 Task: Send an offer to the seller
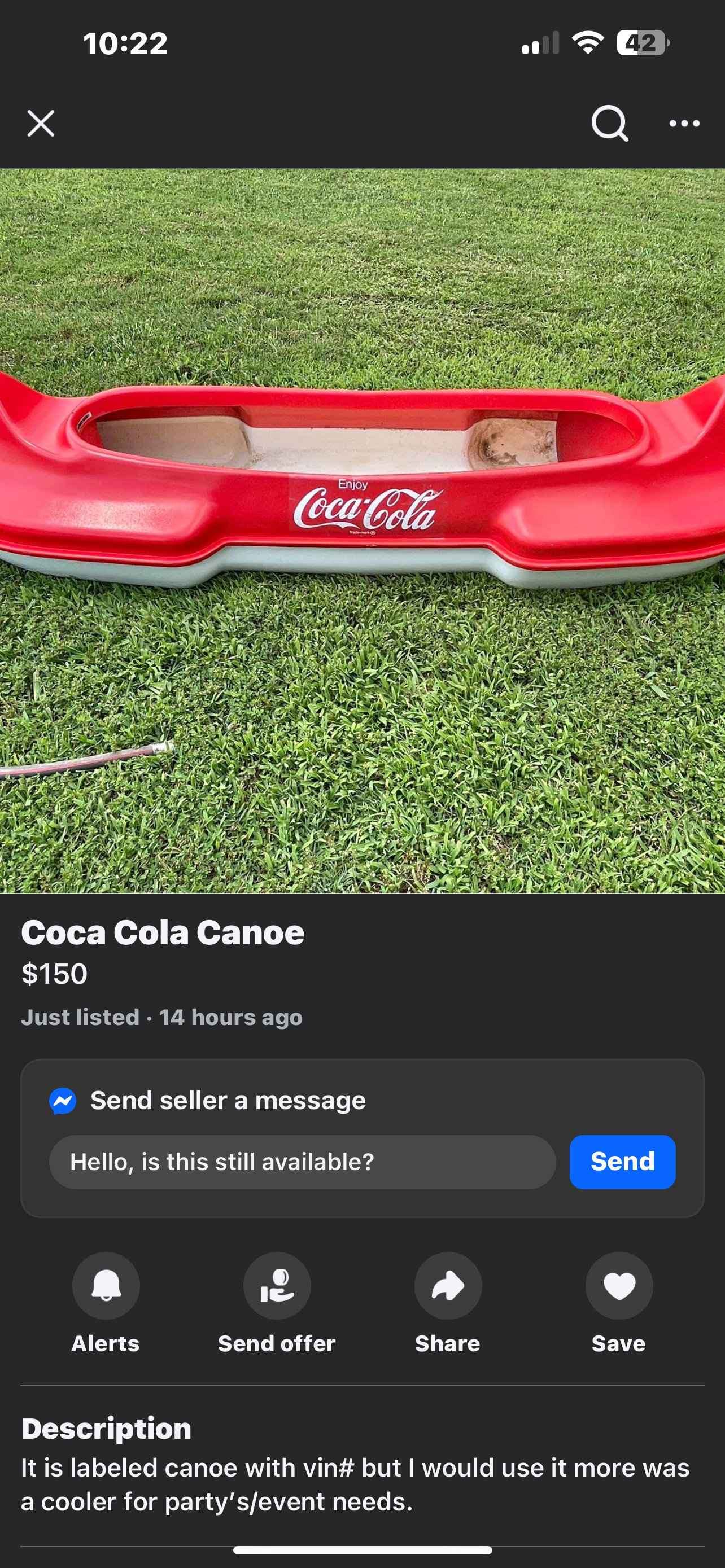277,1286
